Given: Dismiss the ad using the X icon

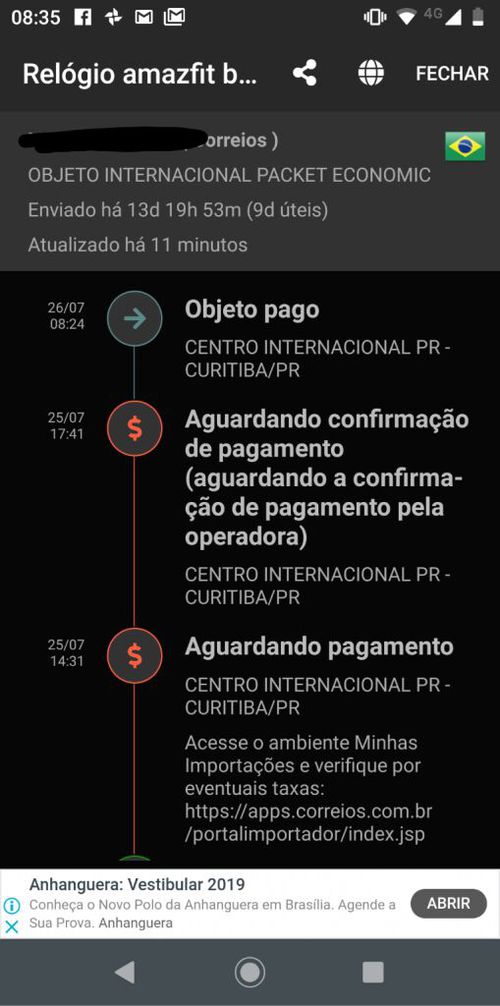Looking at the screenshot, I should (12, 926).
